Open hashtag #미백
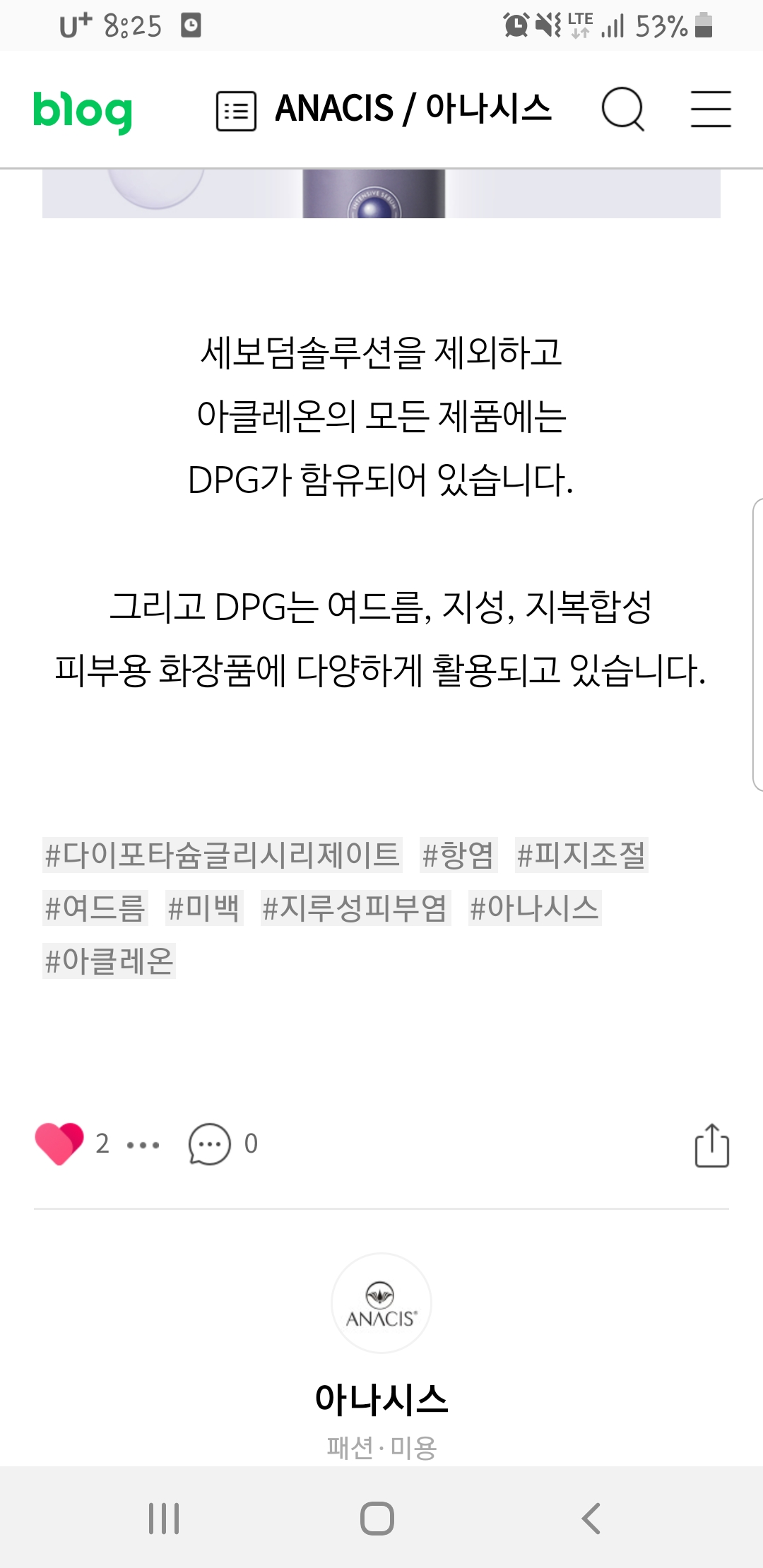This screenshot has width=763, height=1568. (203, 908)
